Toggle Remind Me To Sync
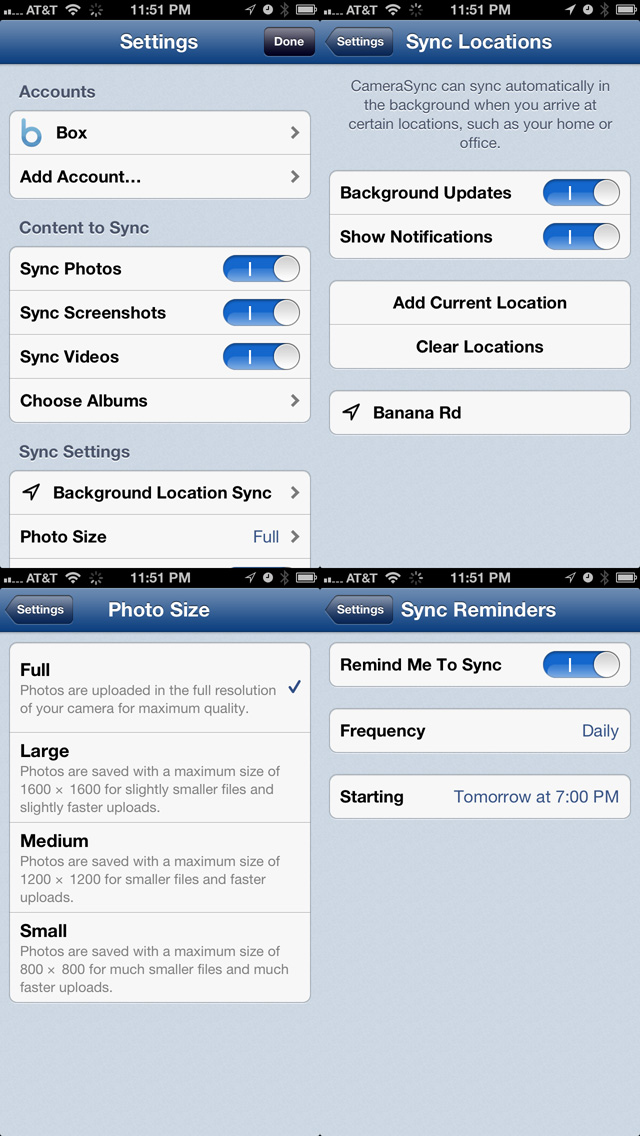Viewport: 640px width, 1136px height. (x=581, y=664)
